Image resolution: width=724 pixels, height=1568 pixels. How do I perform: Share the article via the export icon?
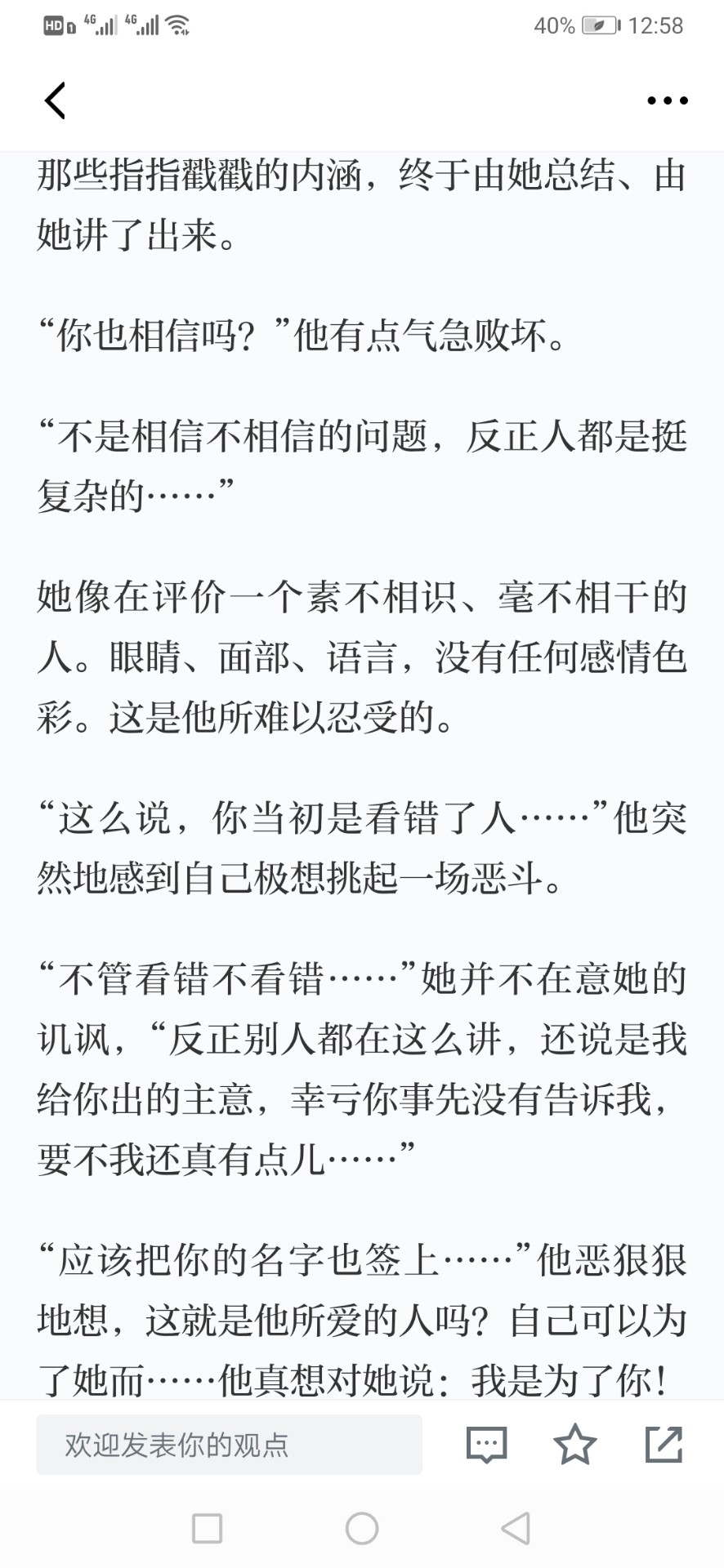(664, 1444)
